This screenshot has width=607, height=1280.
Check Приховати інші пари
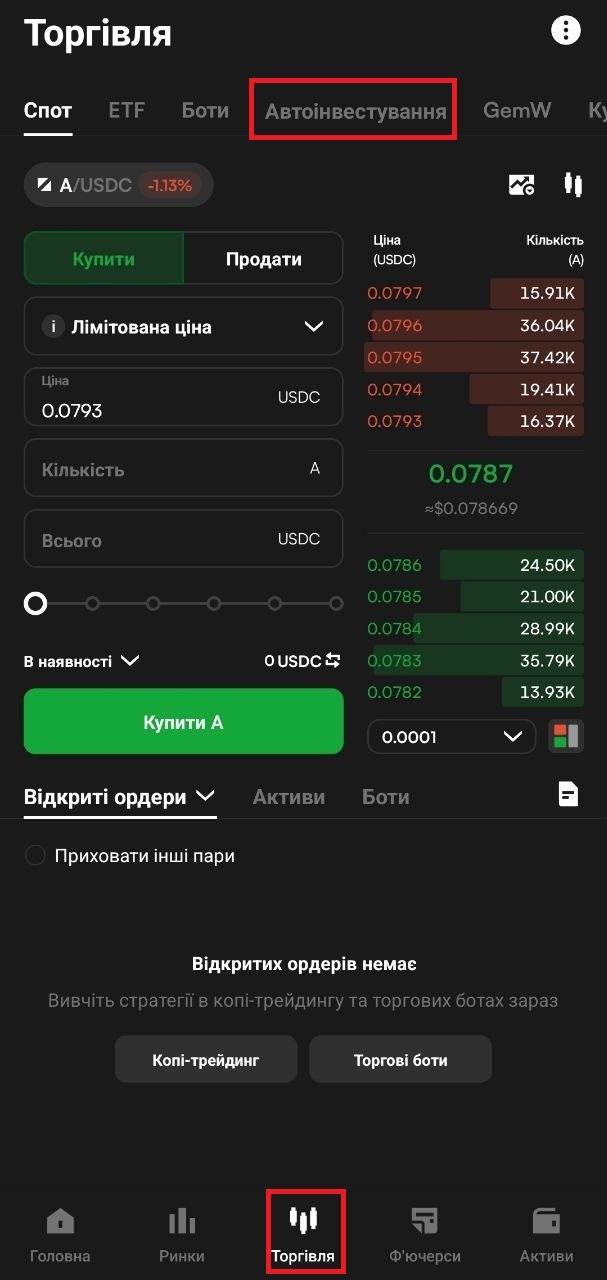coord(35,856)
